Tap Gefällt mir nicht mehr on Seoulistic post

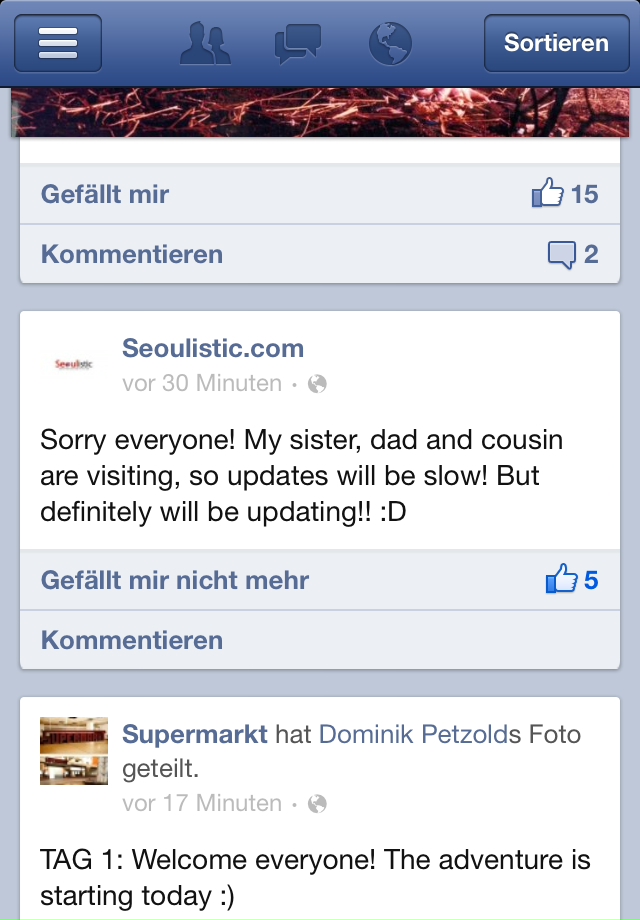pyautogui.click(x=175, y=580)
